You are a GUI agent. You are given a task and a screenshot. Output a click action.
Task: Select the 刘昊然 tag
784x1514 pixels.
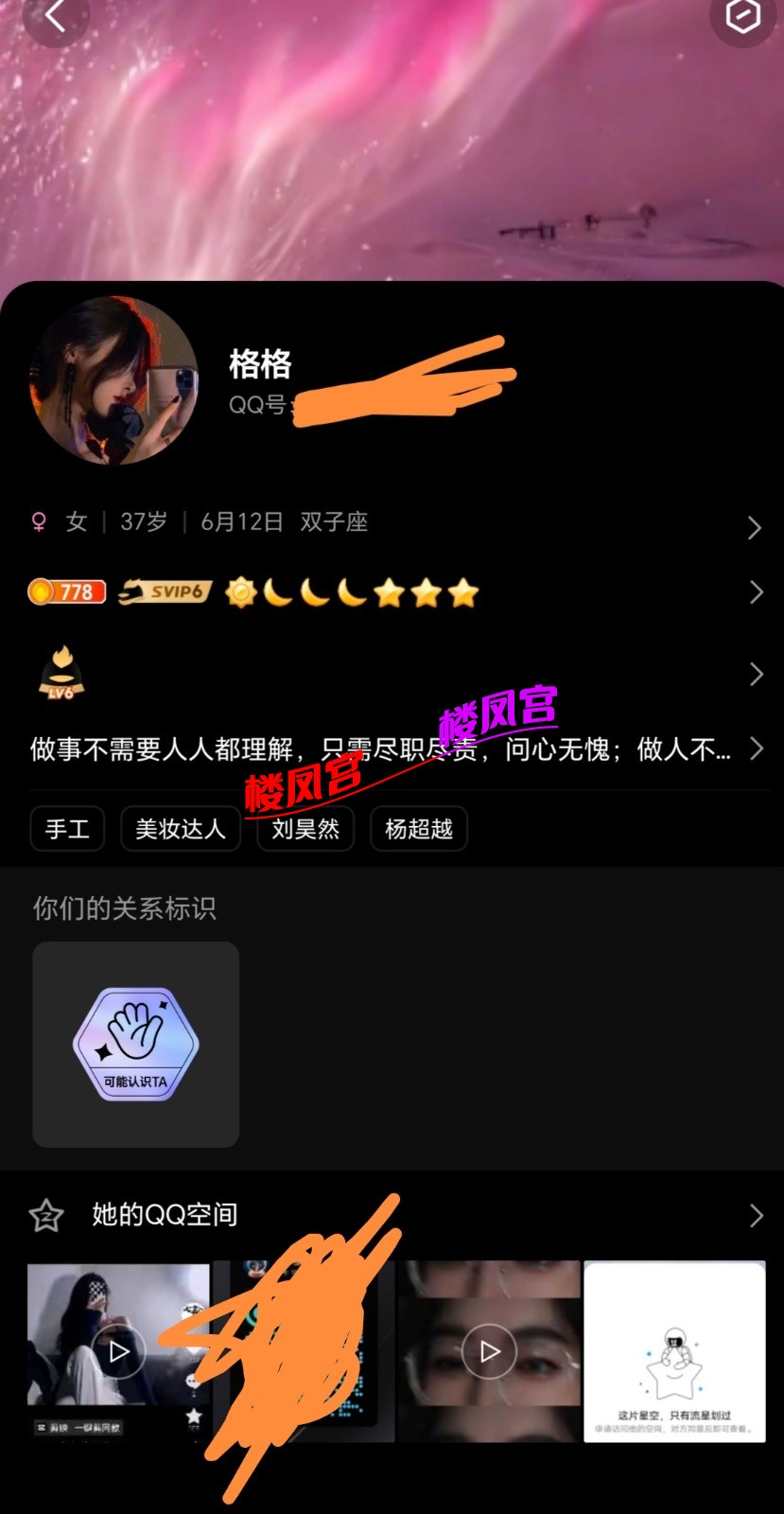click(x=305, y=829)
